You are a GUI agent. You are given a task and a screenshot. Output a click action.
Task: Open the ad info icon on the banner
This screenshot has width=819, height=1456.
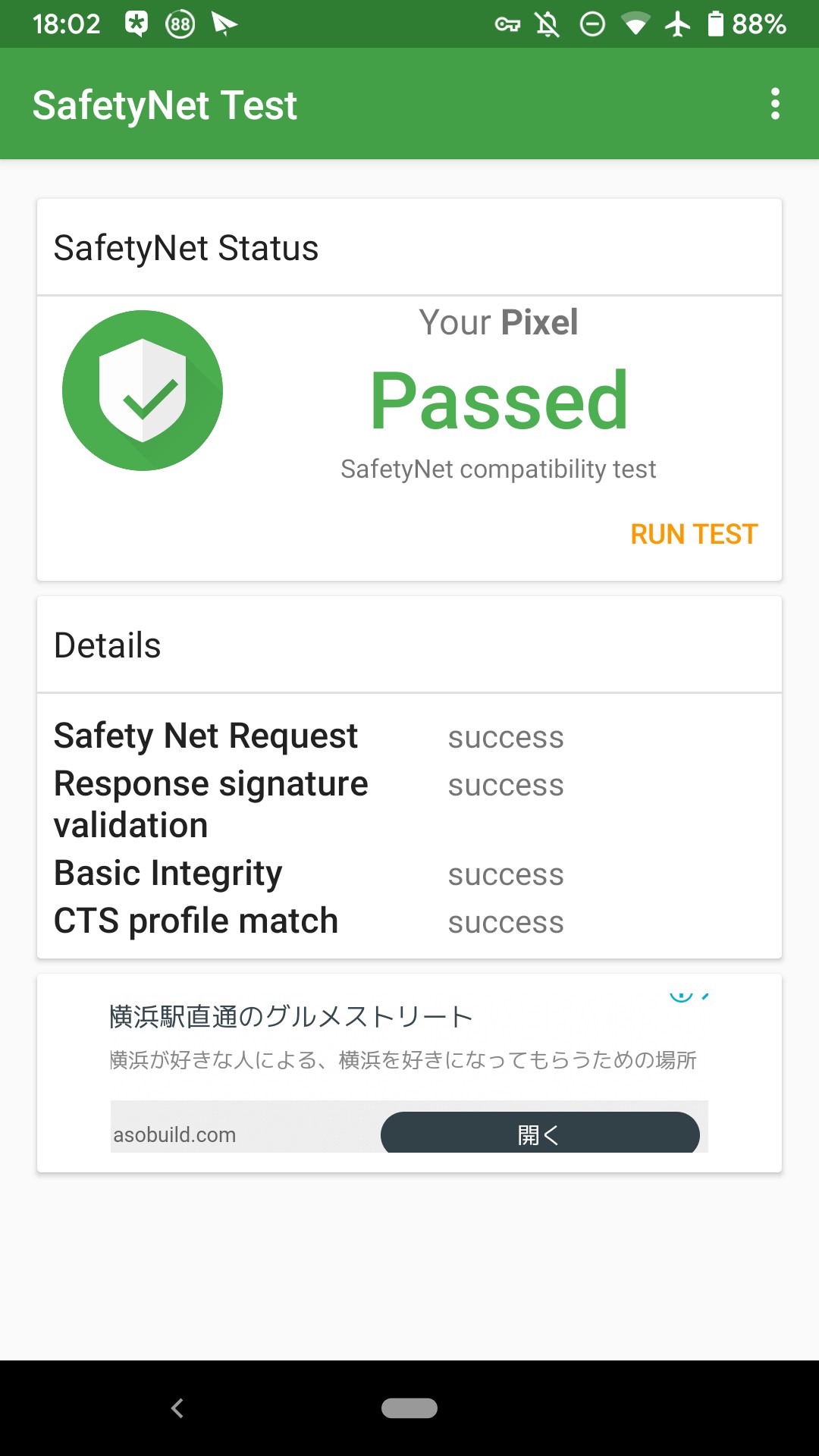(681, 996)
